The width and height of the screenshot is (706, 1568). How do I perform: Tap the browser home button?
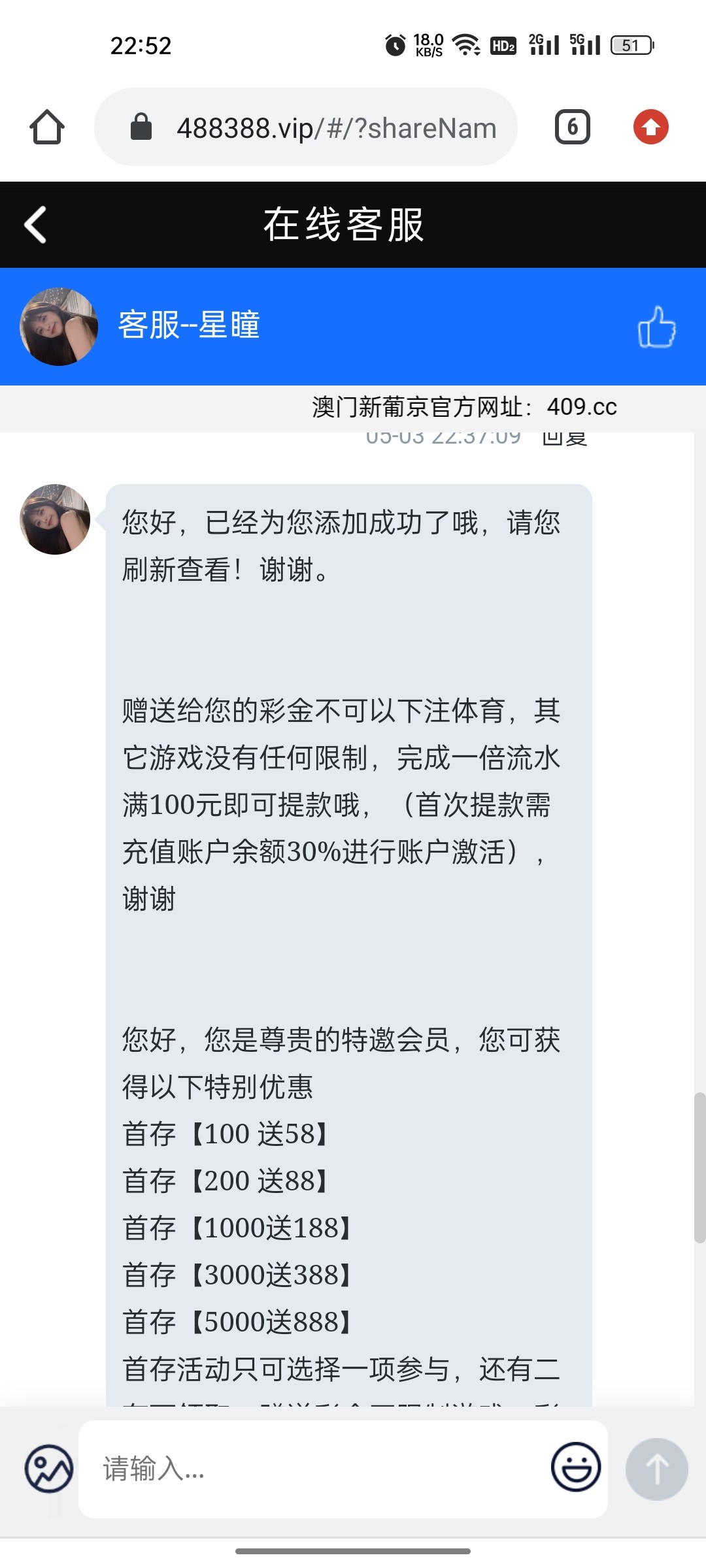47,127
